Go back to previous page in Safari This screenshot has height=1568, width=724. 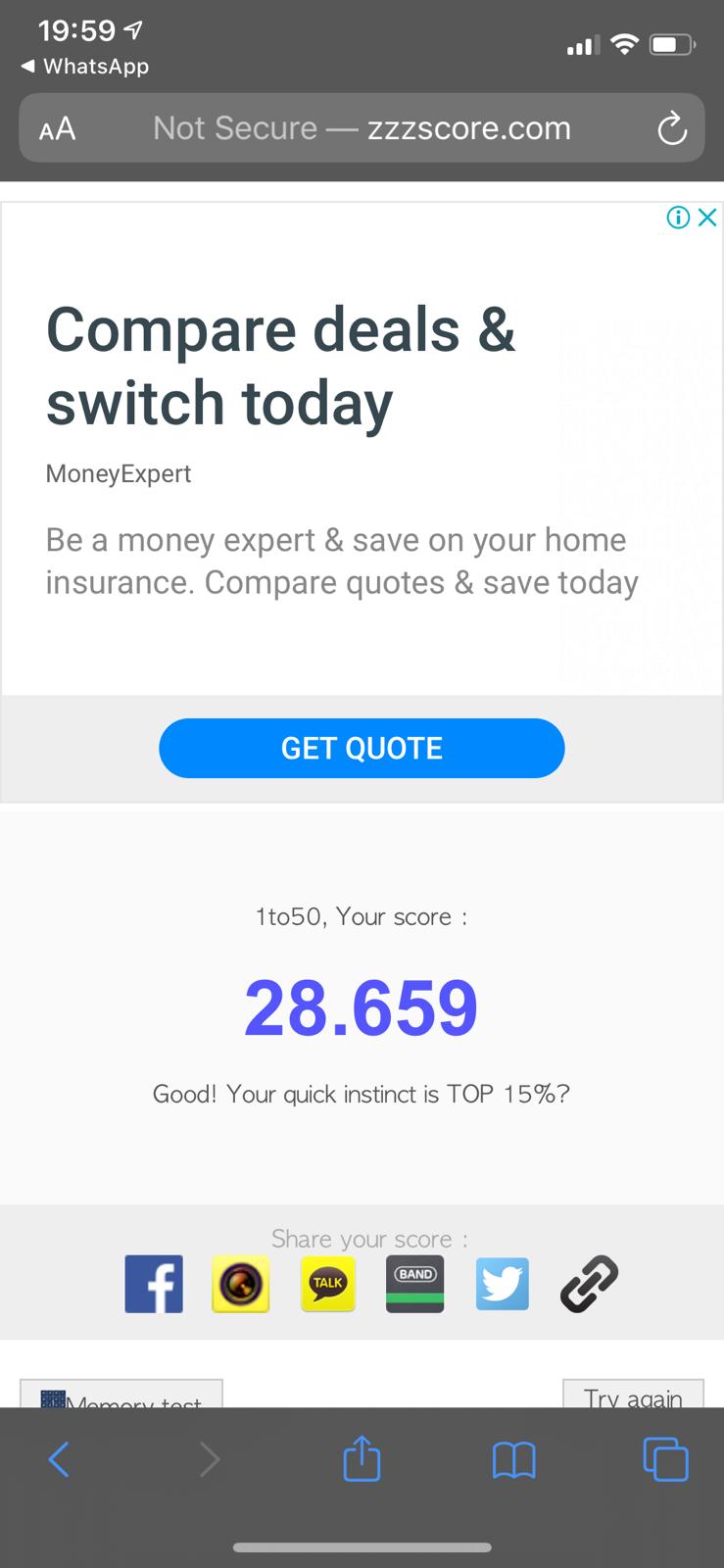[59, 1459]
